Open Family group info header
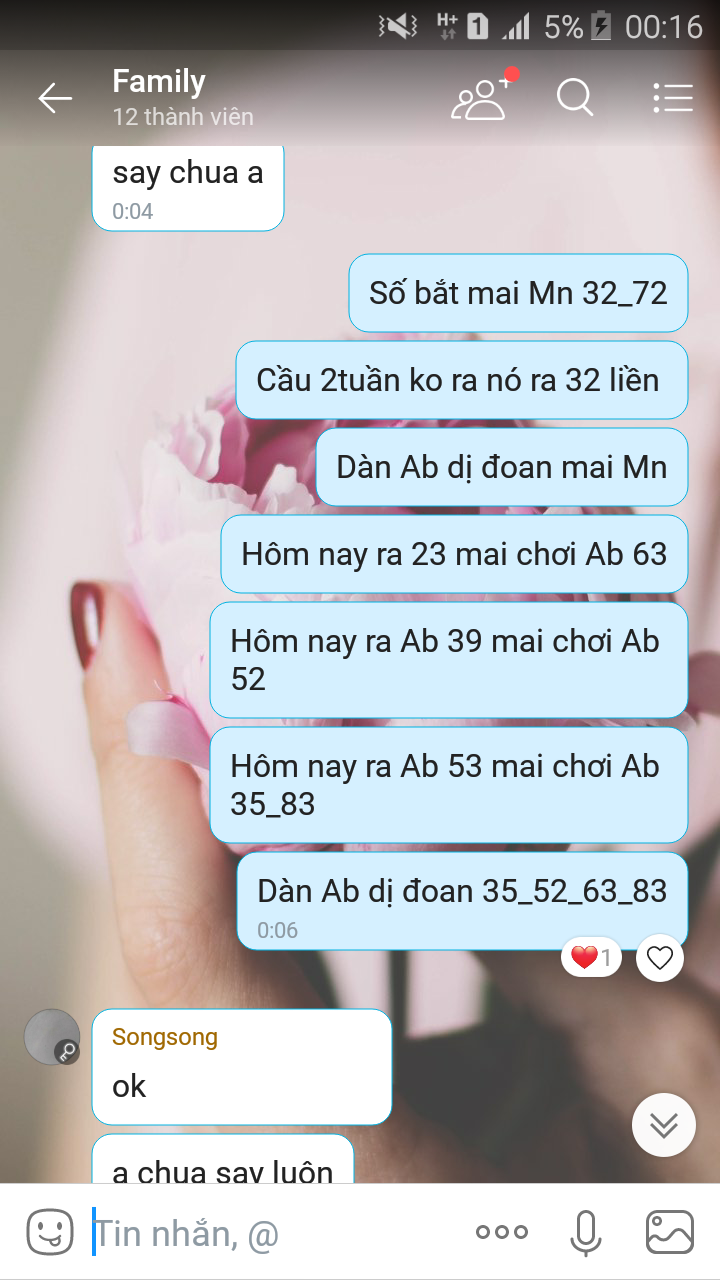Screen dimensions: 720x1280 tap(183, 98)
